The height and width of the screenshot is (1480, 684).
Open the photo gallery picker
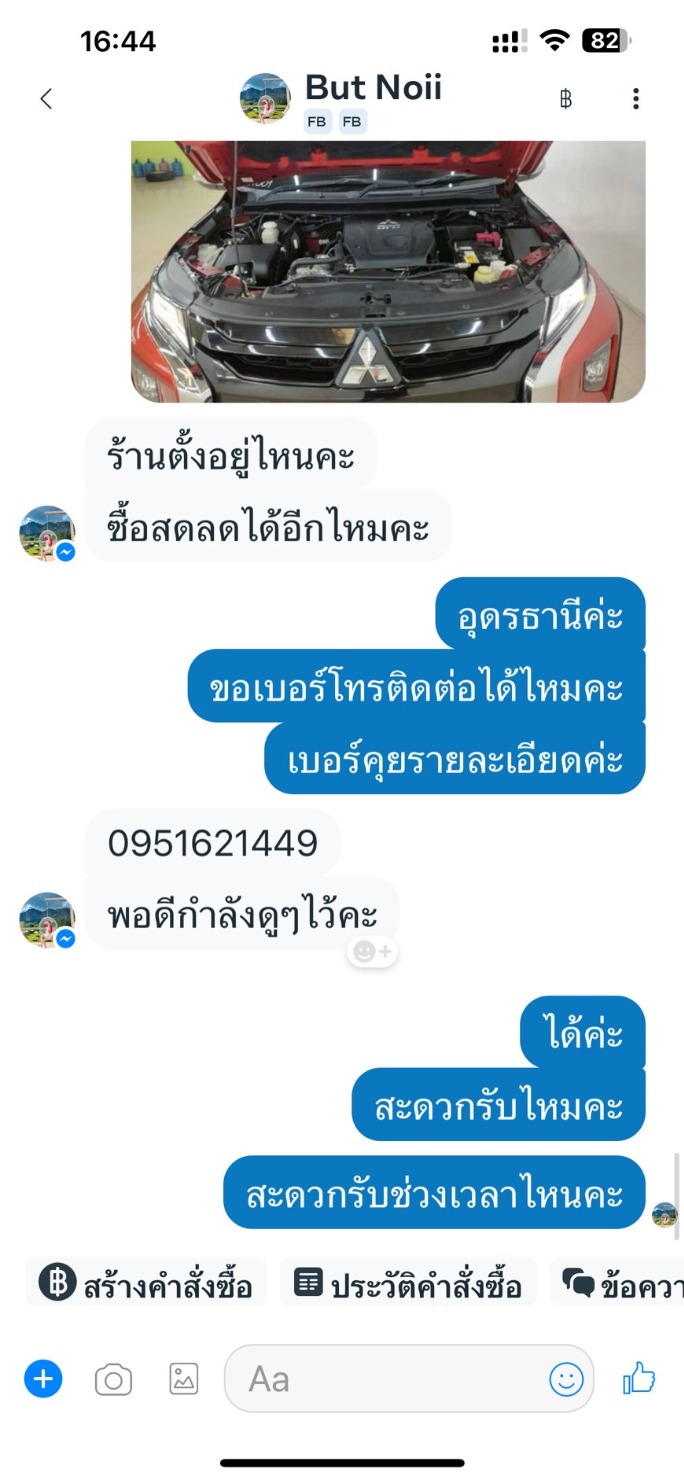[x=184, y=1380]
